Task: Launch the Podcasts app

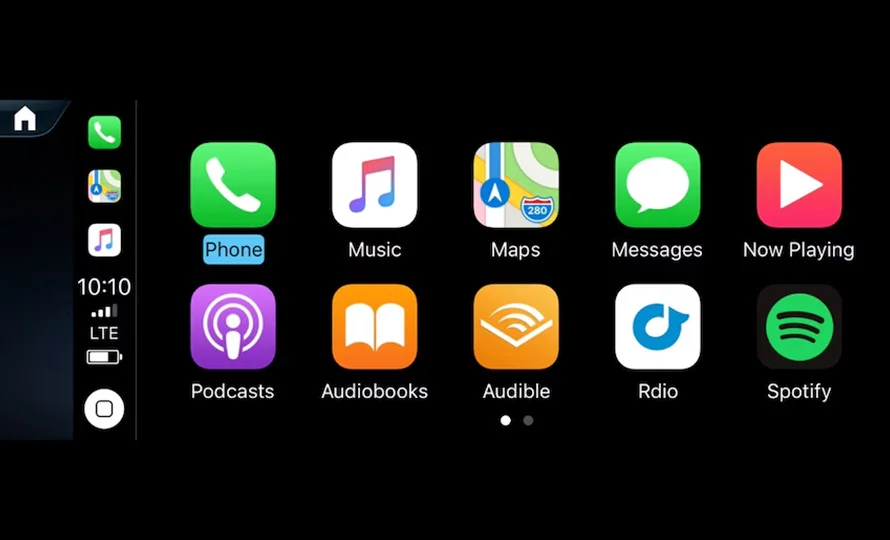Action: click(x=233, y=327)
